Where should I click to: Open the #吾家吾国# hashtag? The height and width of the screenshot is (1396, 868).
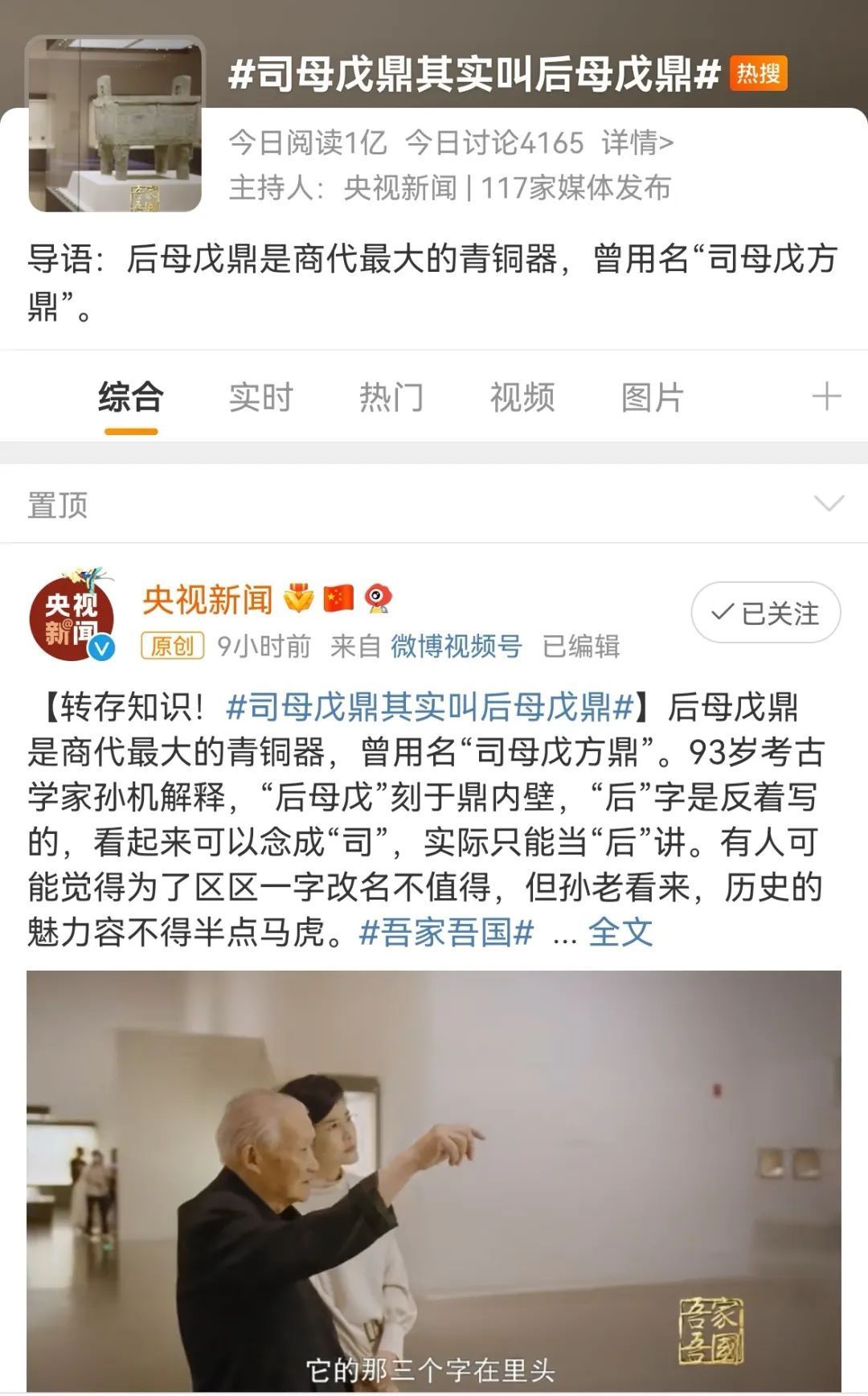tap(446, 933)
